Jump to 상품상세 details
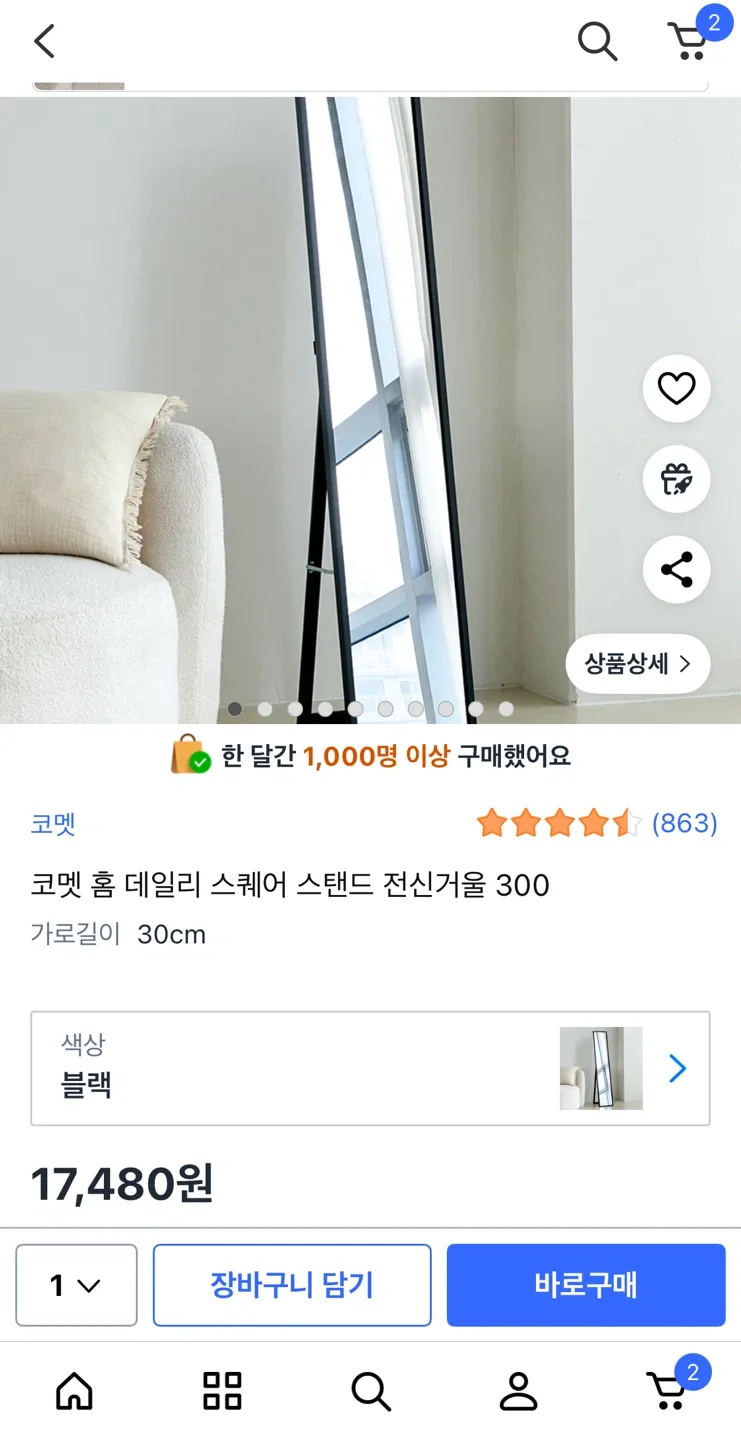The height and width of the screenshot is (1440, 741). point(637,664)
